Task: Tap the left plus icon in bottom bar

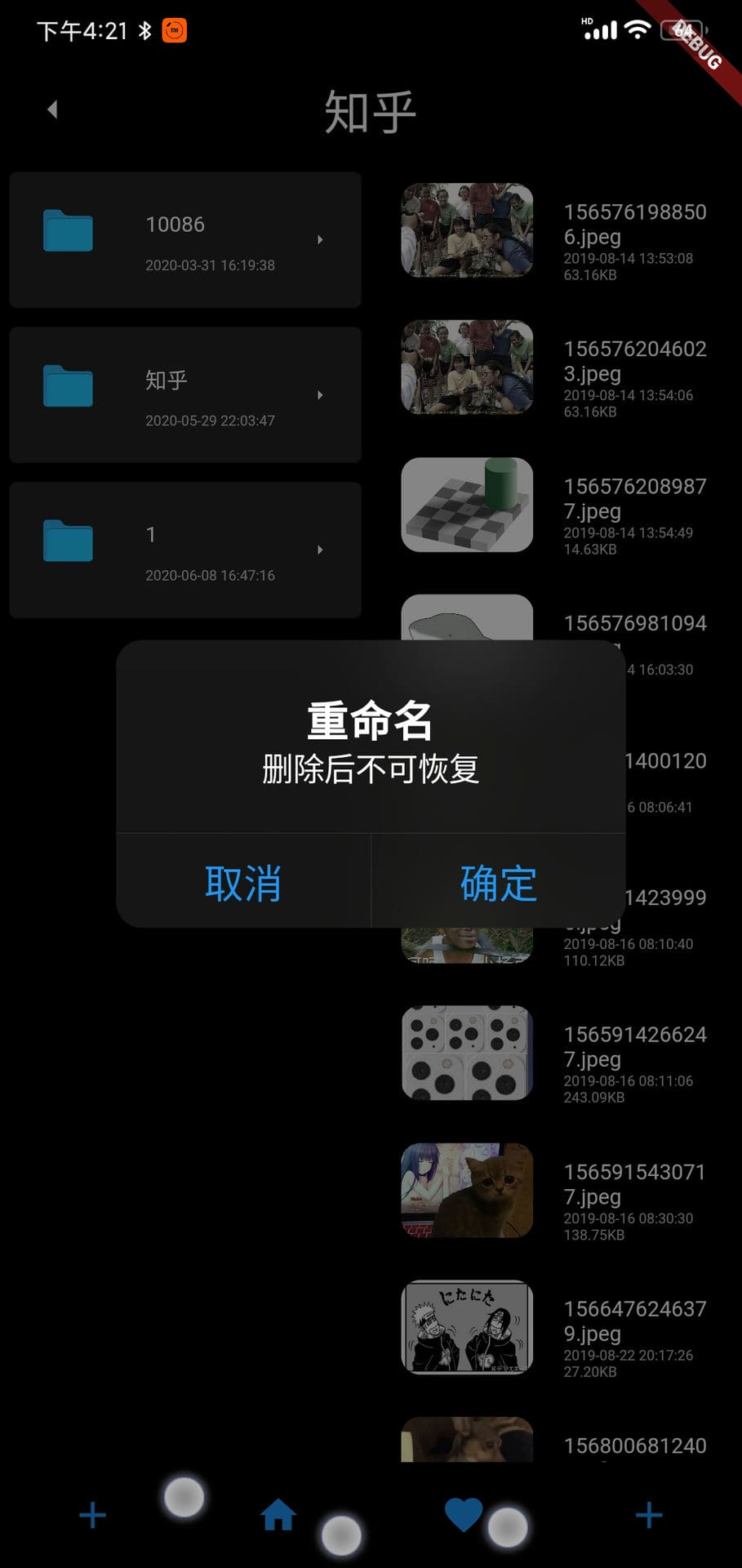Action: [x=92, y=1516]
